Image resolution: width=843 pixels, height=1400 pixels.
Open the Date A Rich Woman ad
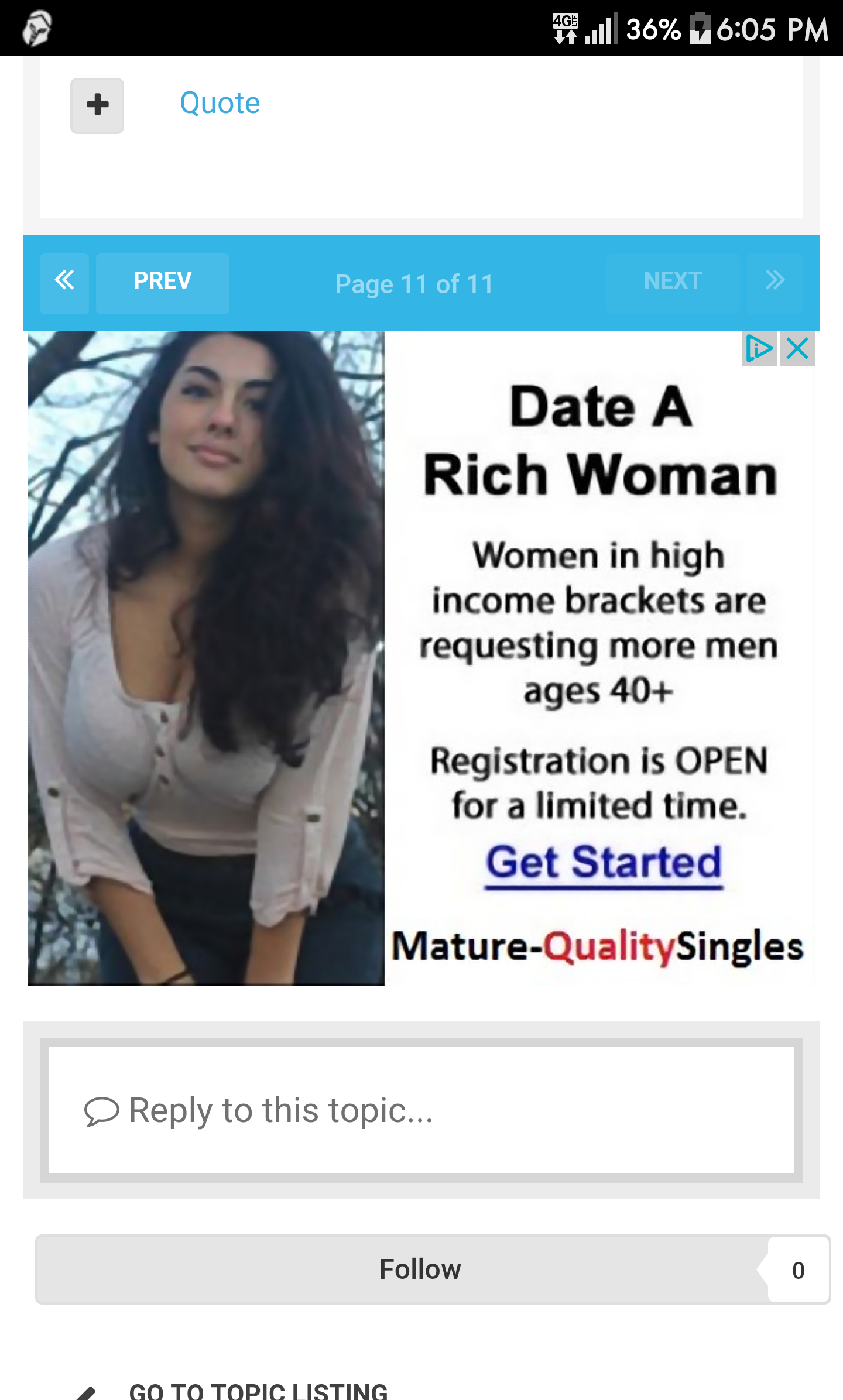(x=421, y=658)
